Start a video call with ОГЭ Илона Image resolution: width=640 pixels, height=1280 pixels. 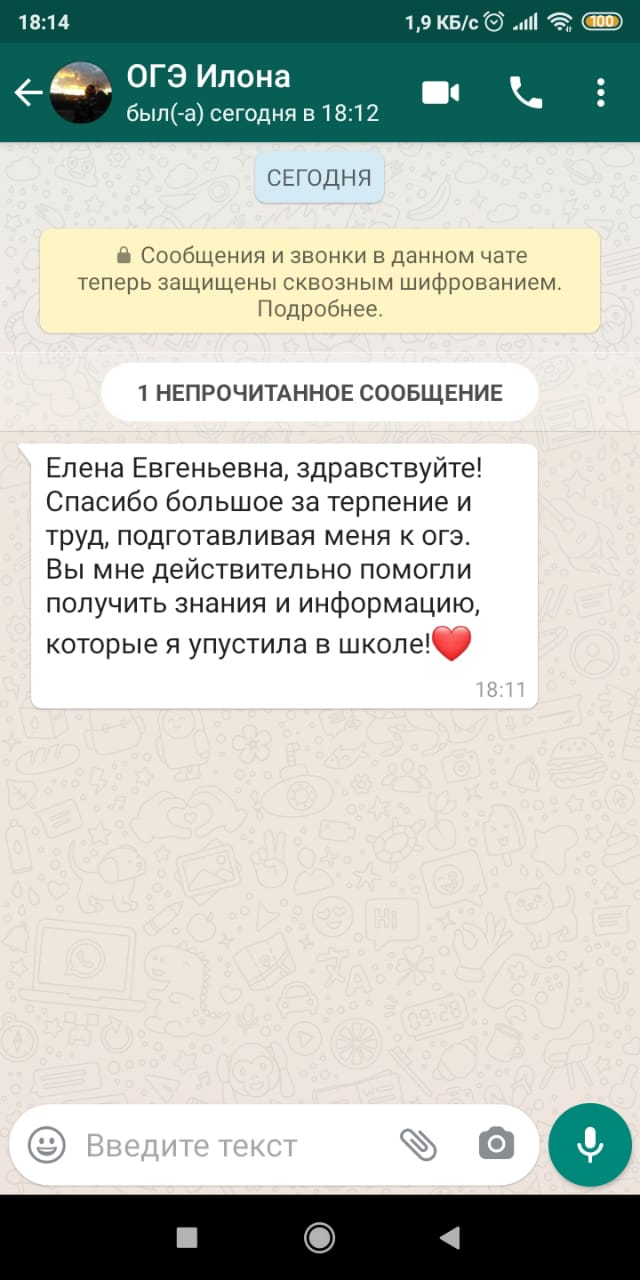[441, 93]
